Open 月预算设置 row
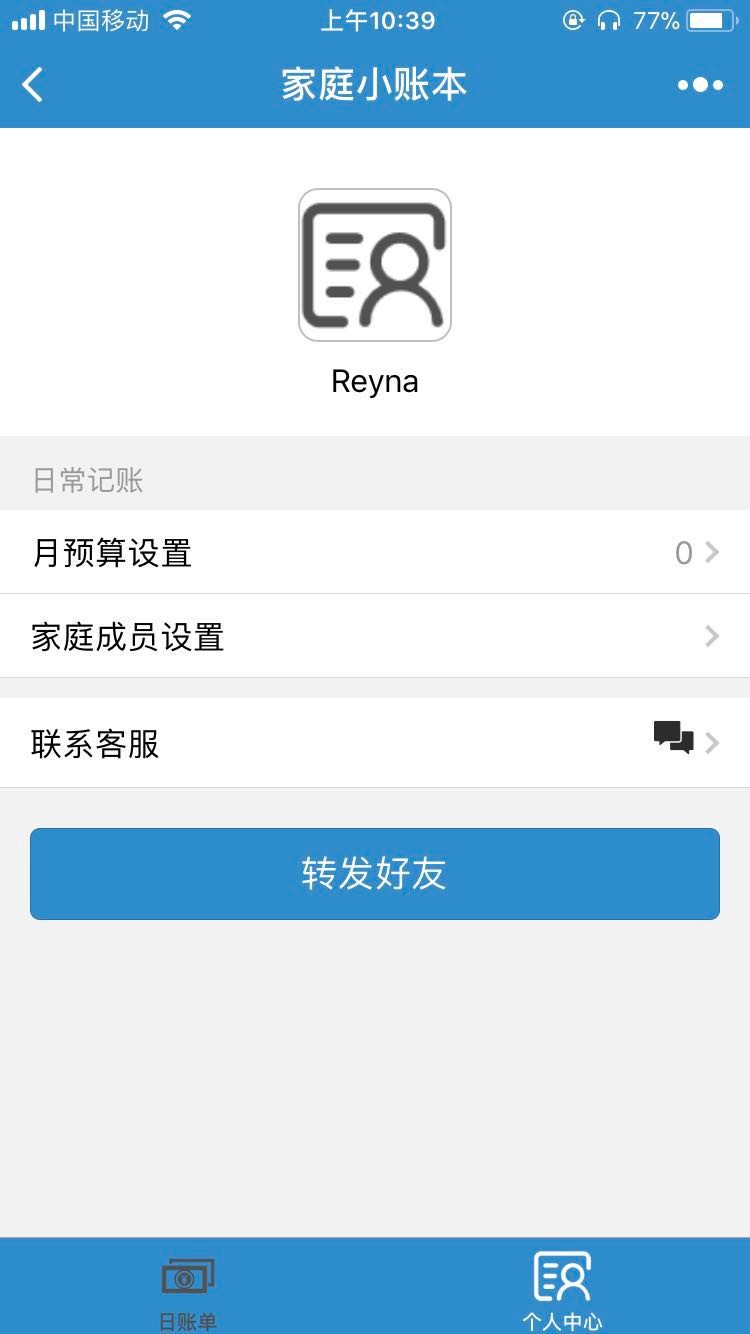750x1334 pixels. [375, 552]
